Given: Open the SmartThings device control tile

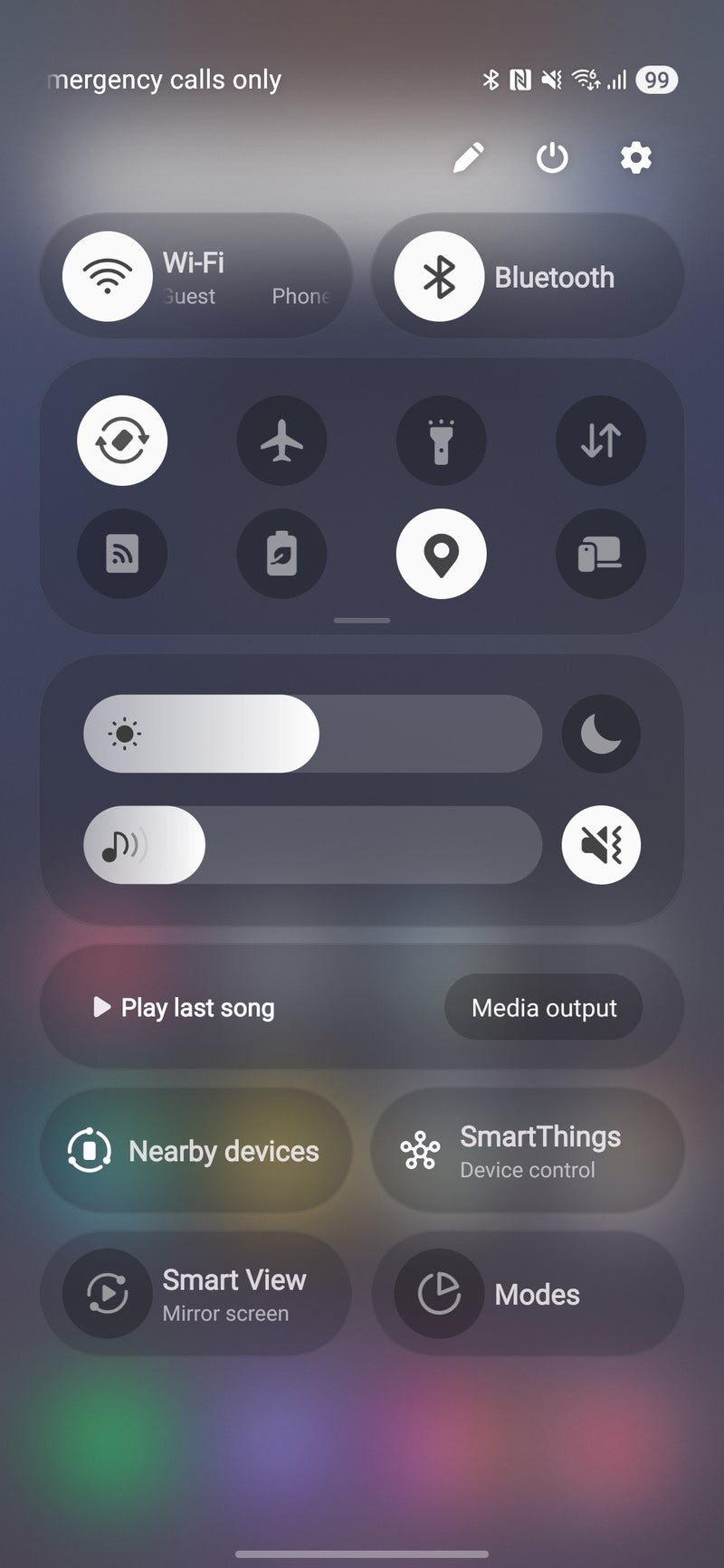Looking at the screenshot, I should 528,1150.
